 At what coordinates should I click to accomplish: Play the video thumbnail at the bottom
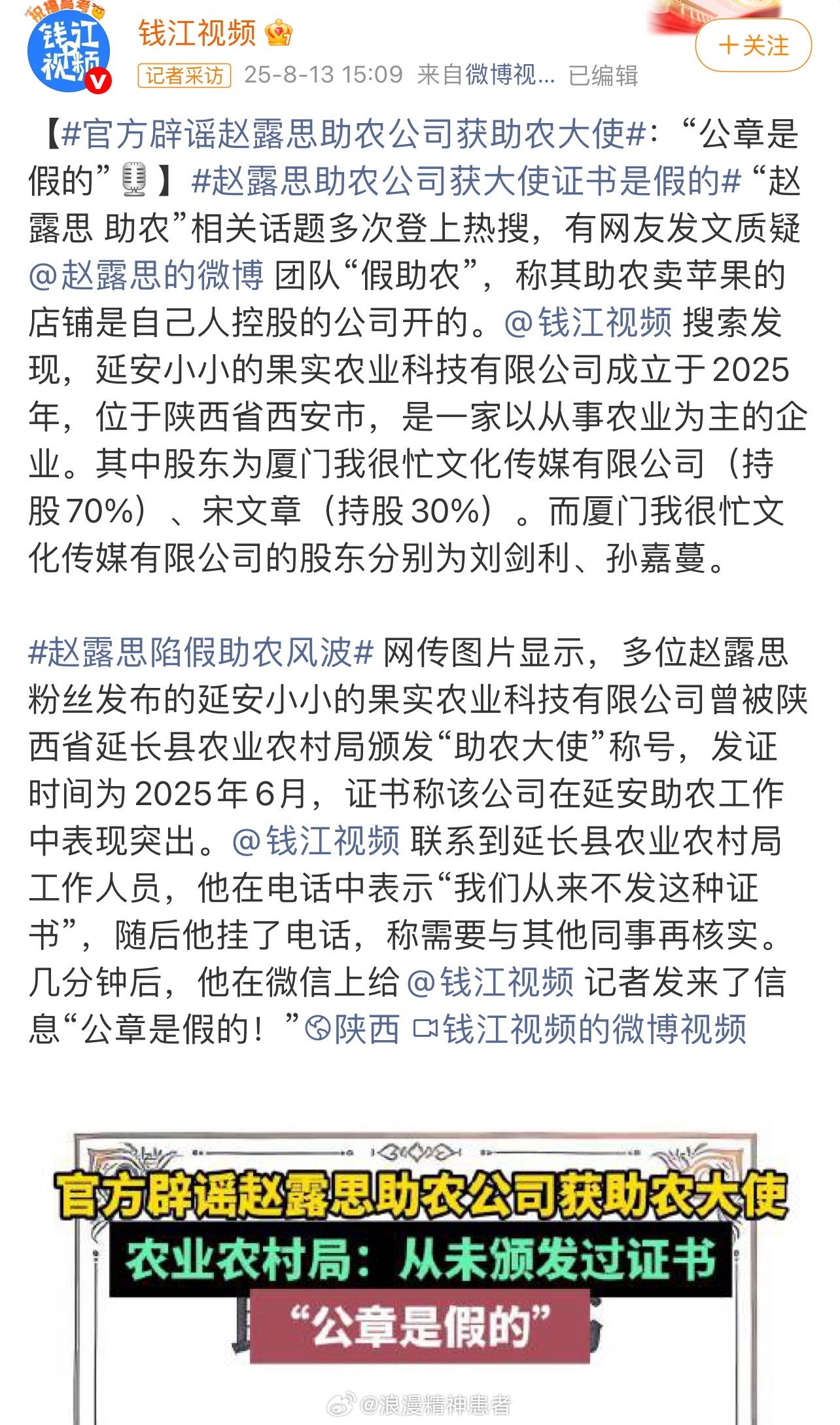tap(420, 1257)
